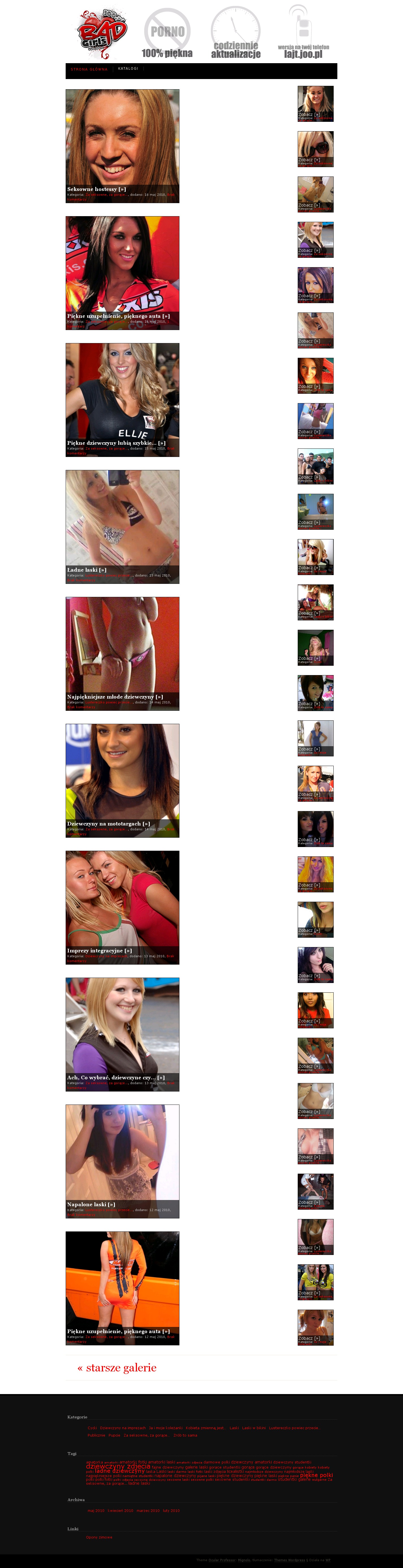Open the "luty 2010" archive

[x=172, y=1510]
